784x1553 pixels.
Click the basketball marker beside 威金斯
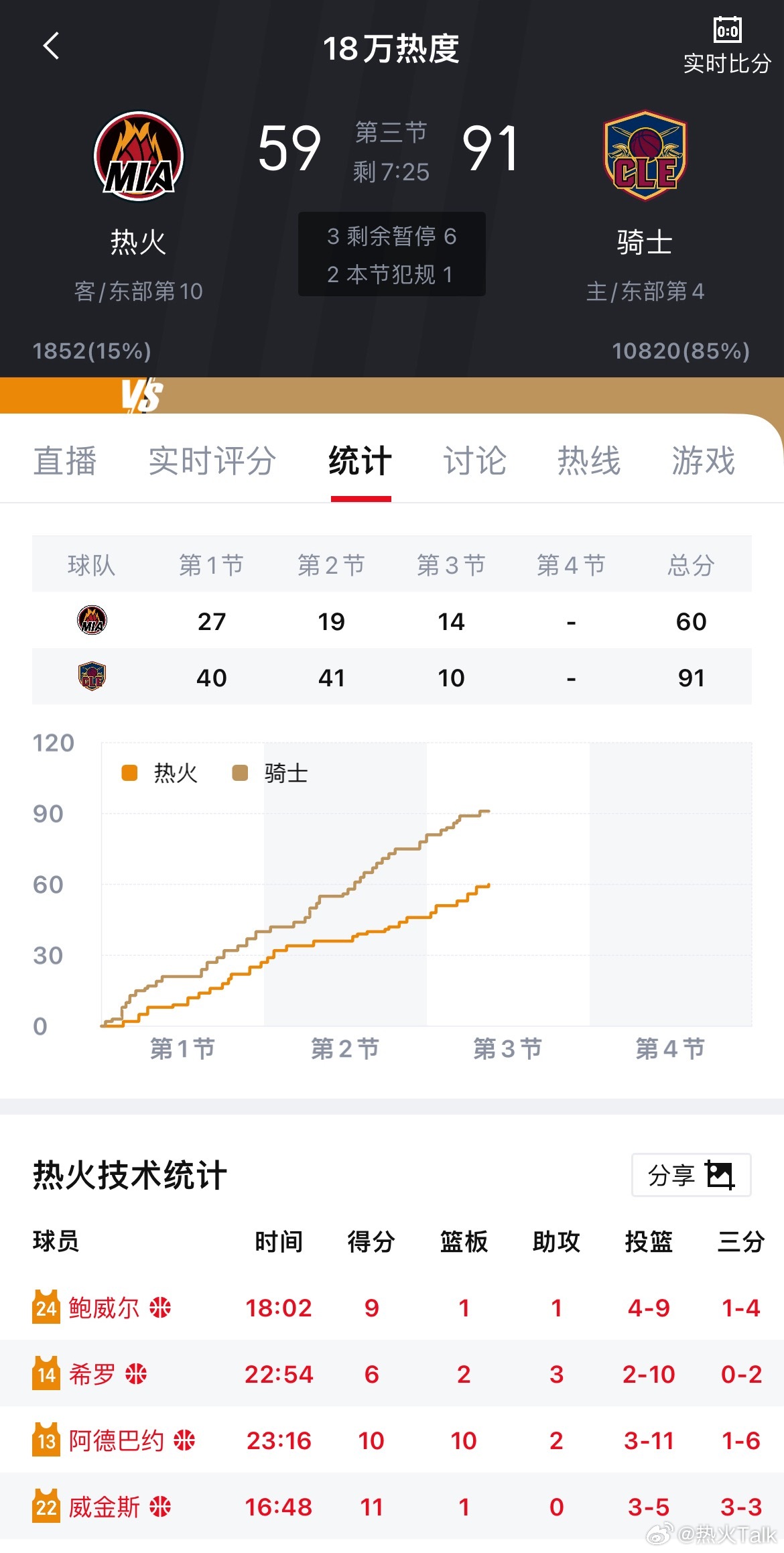(157, 1507)
